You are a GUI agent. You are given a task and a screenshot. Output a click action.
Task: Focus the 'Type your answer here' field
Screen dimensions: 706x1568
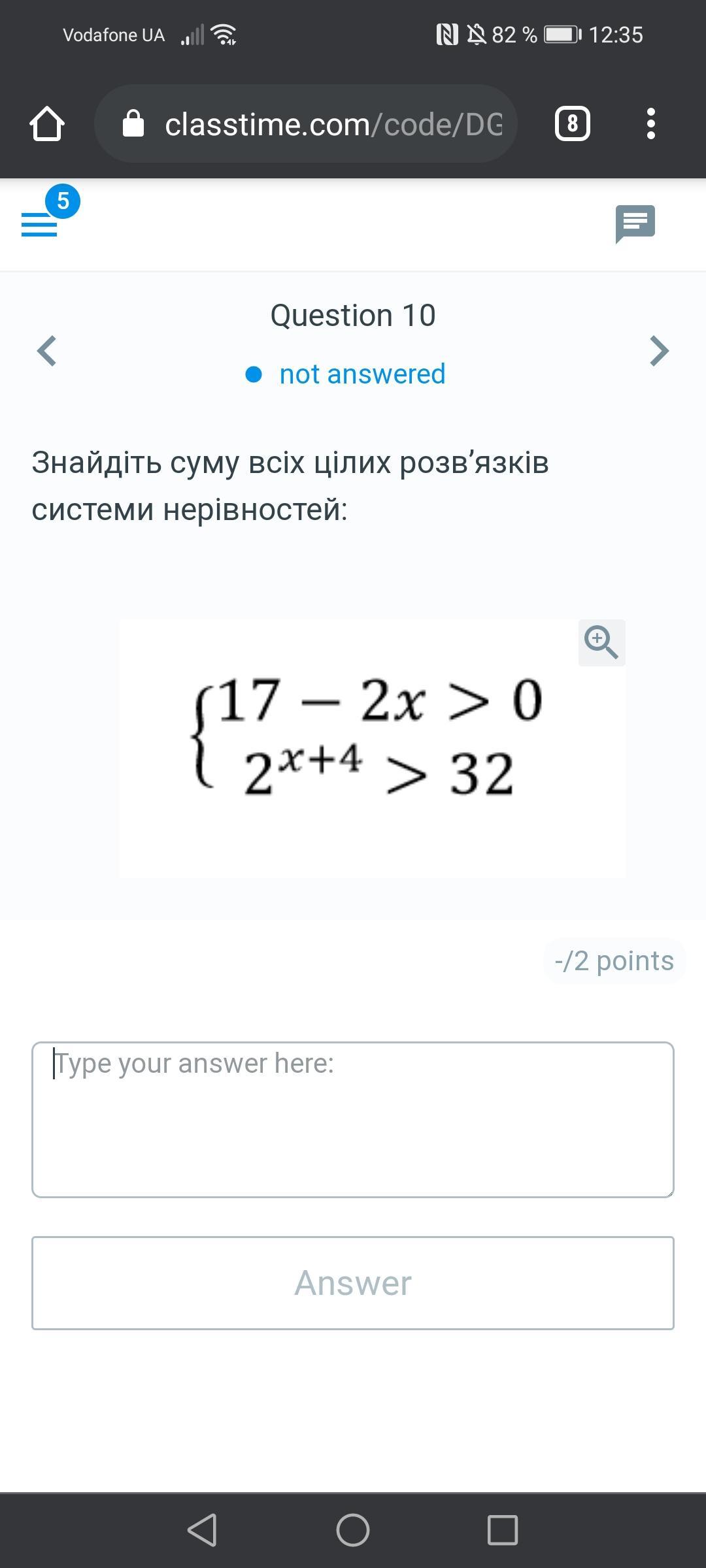[353, 1120]
